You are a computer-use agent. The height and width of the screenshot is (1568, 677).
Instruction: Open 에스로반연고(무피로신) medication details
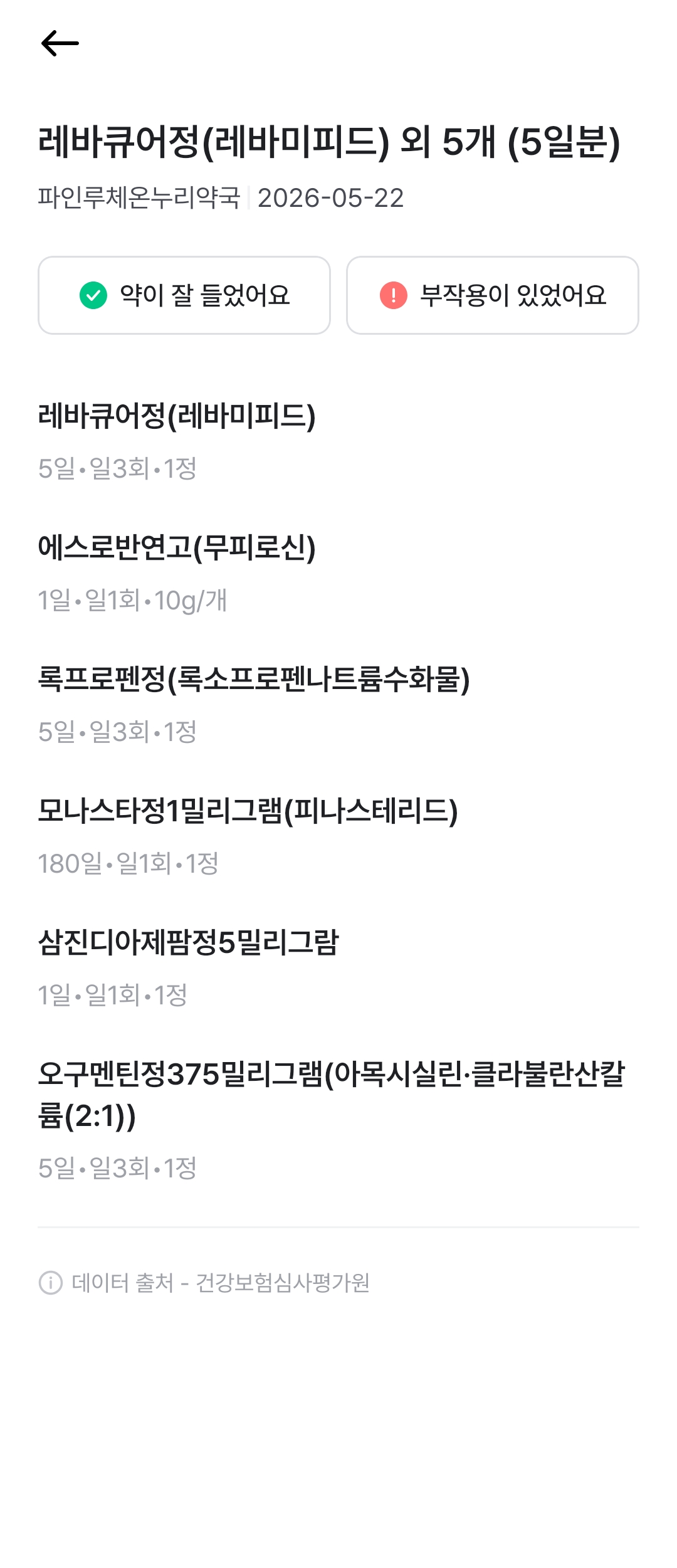[338, 573]
